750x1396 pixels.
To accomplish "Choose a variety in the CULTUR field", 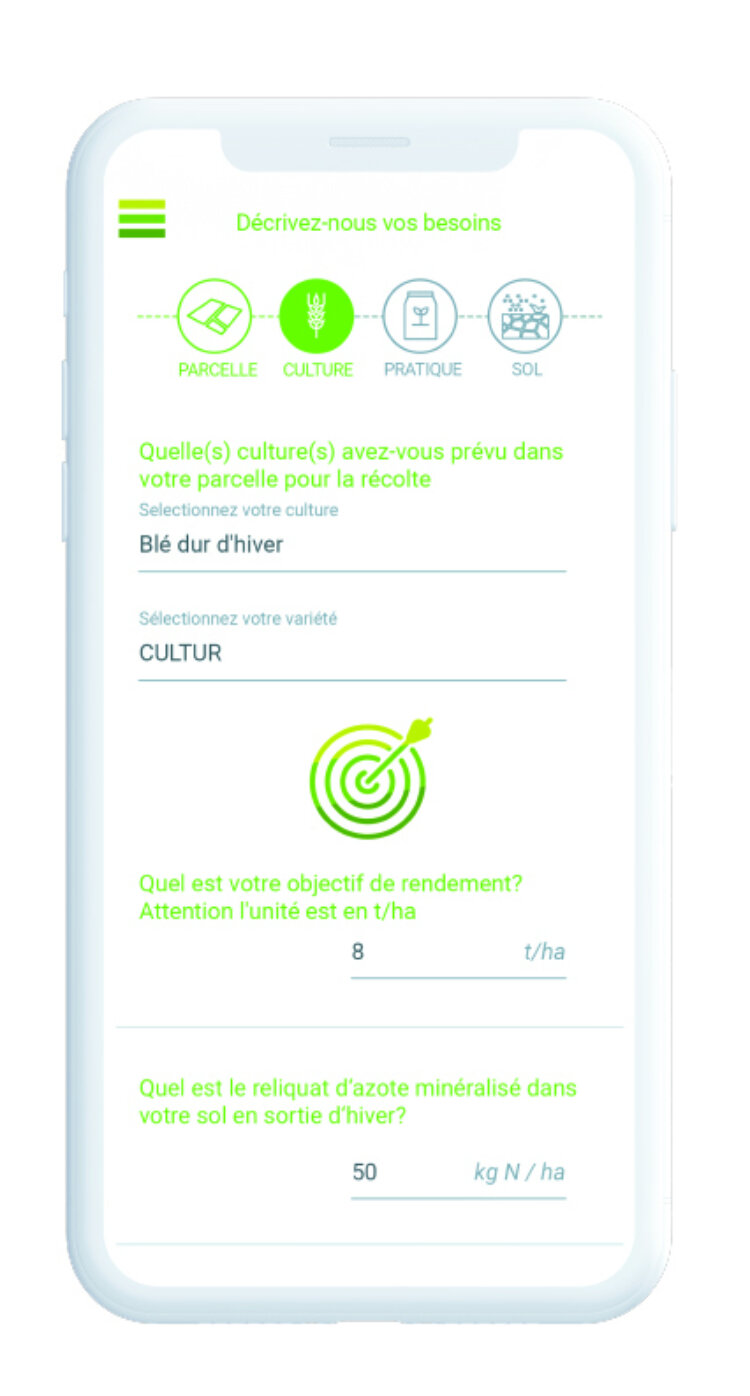I will tap(351, 654).
